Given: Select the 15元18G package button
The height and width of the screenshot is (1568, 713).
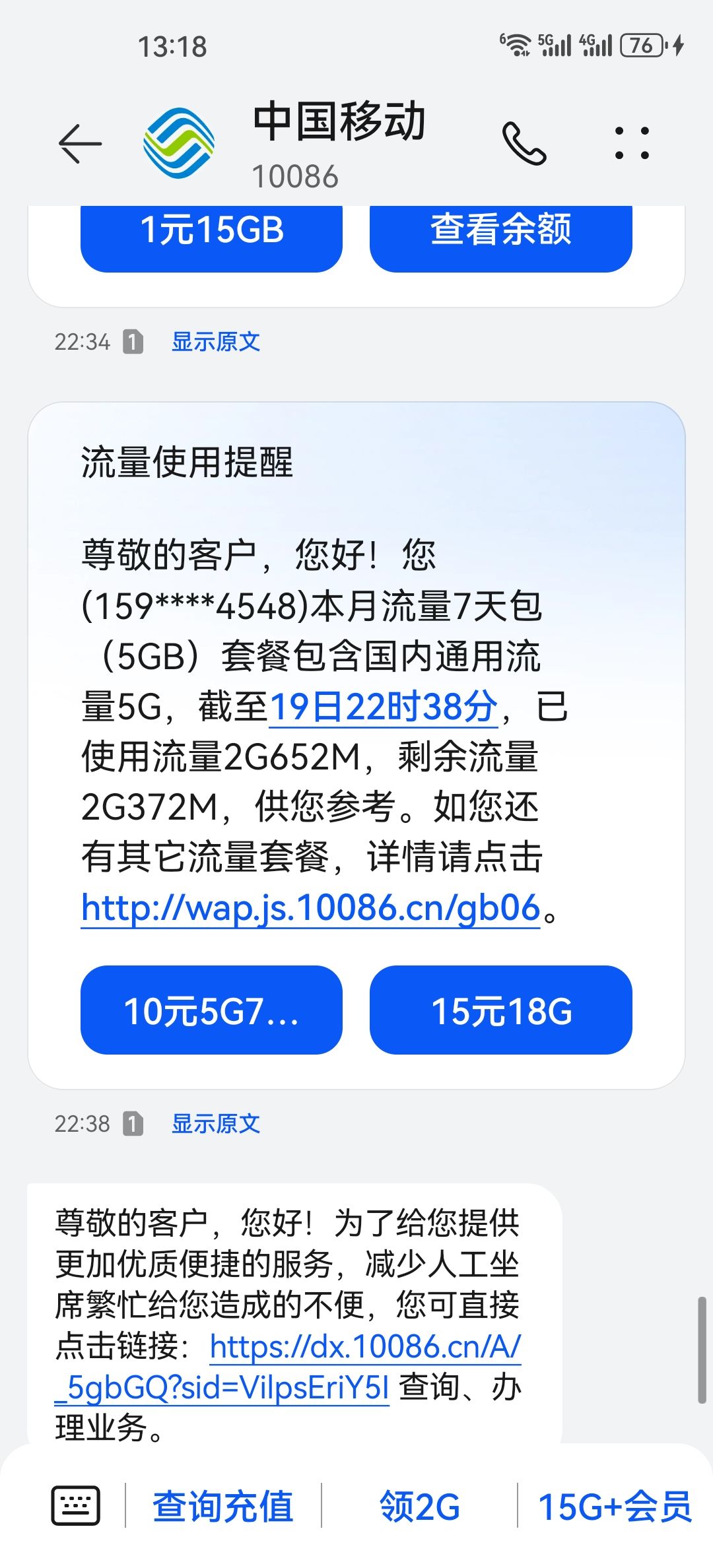Looking at the screenshot, I should [x=500, y=1010].
